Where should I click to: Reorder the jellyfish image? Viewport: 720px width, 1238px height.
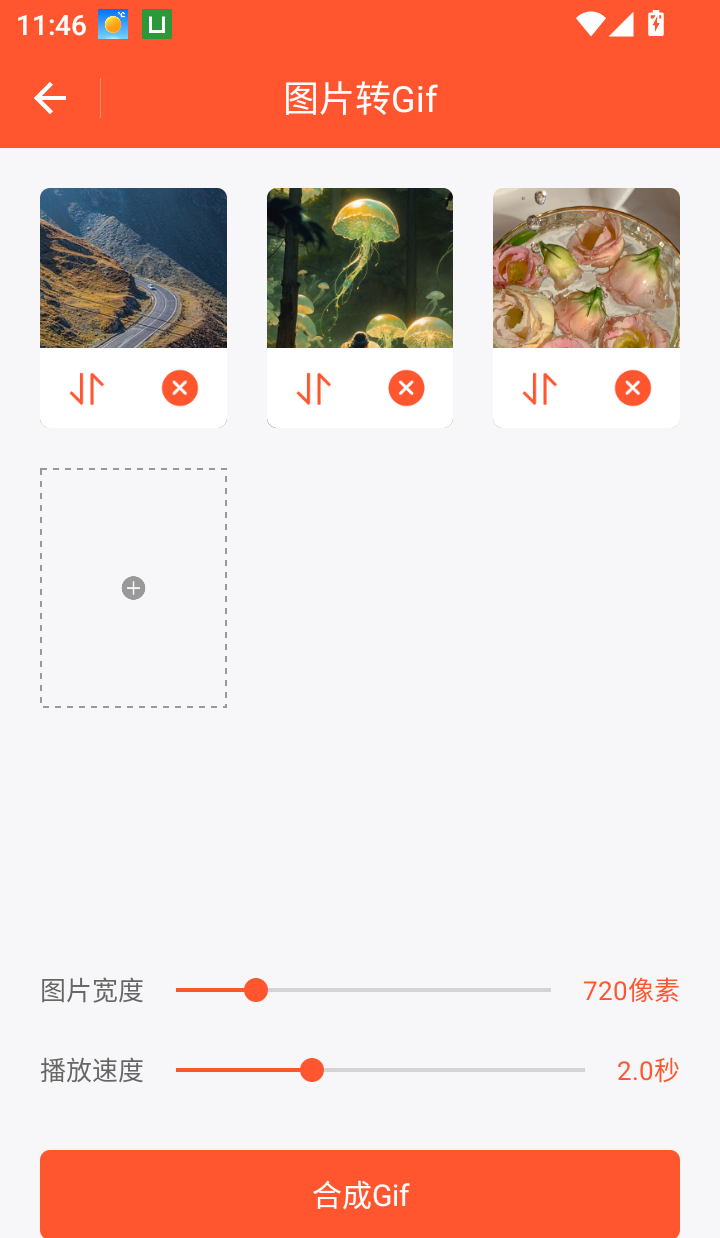pyautogui.click(x=314, y=388)
